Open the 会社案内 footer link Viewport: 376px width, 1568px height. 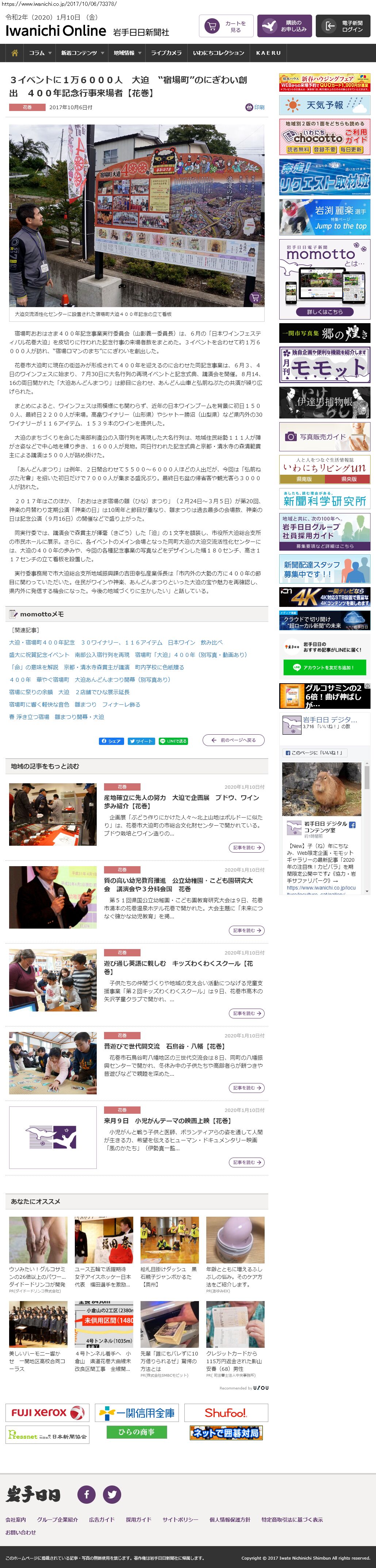16,1519
